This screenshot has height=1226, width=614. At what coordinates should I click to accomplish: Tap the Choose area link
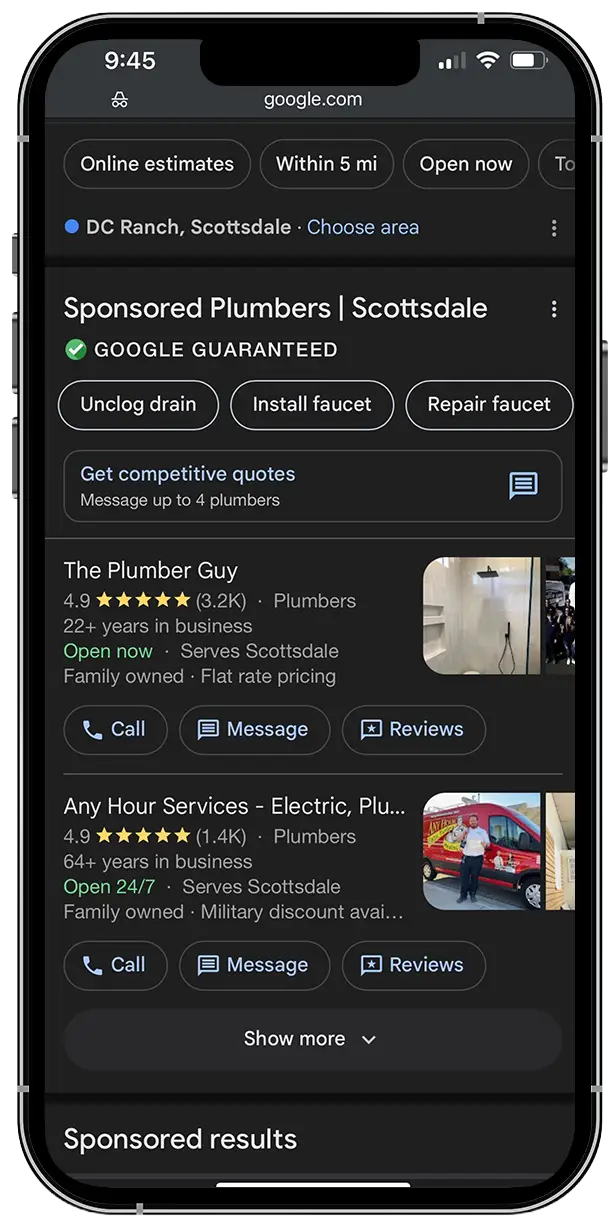tap(363, 227)
